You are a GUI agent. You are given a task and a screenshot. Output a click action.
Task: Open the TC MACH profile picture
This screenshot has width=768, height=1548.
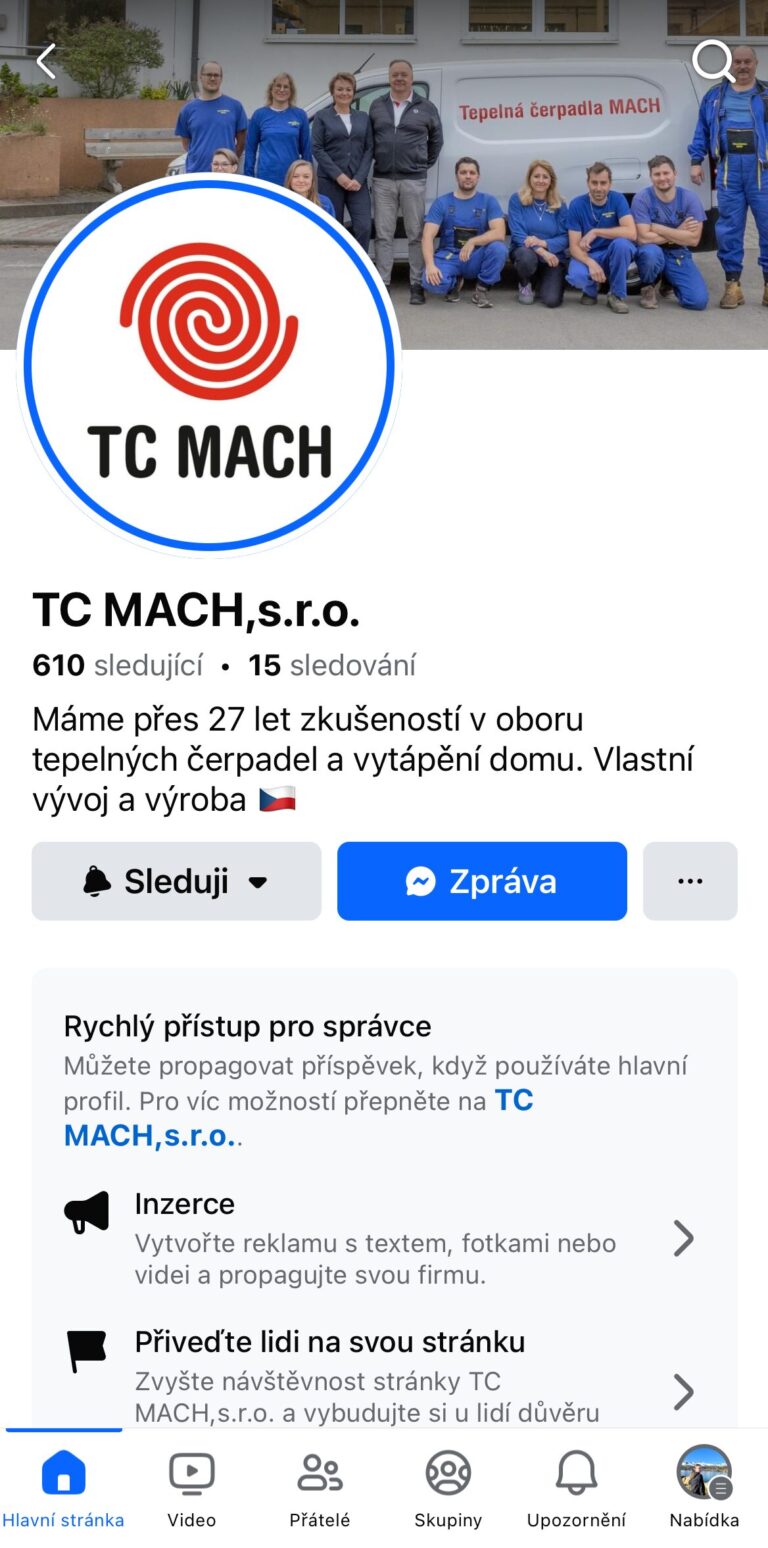(x=209, y=365)
